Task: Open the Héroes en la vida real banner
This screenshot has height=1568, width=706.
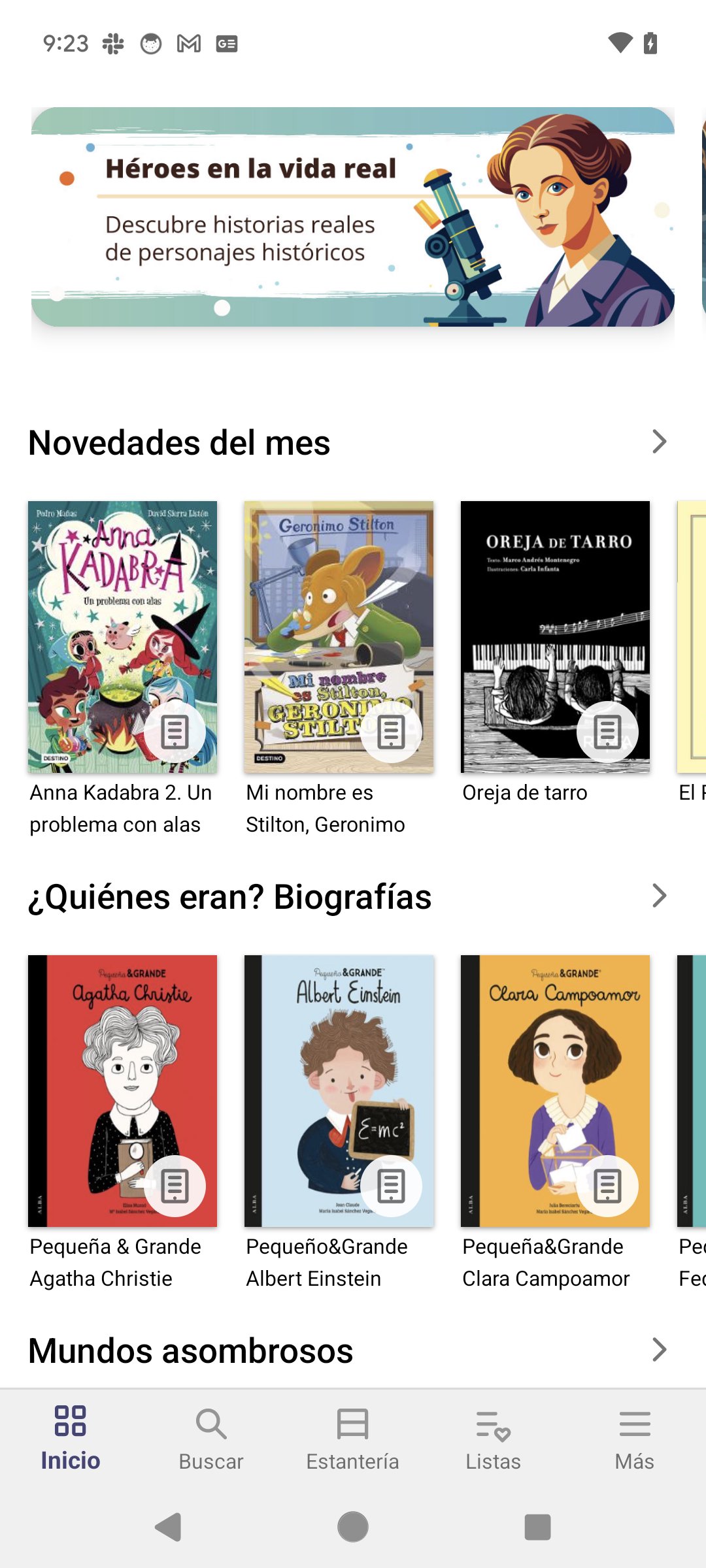Action: pos(352,217)
